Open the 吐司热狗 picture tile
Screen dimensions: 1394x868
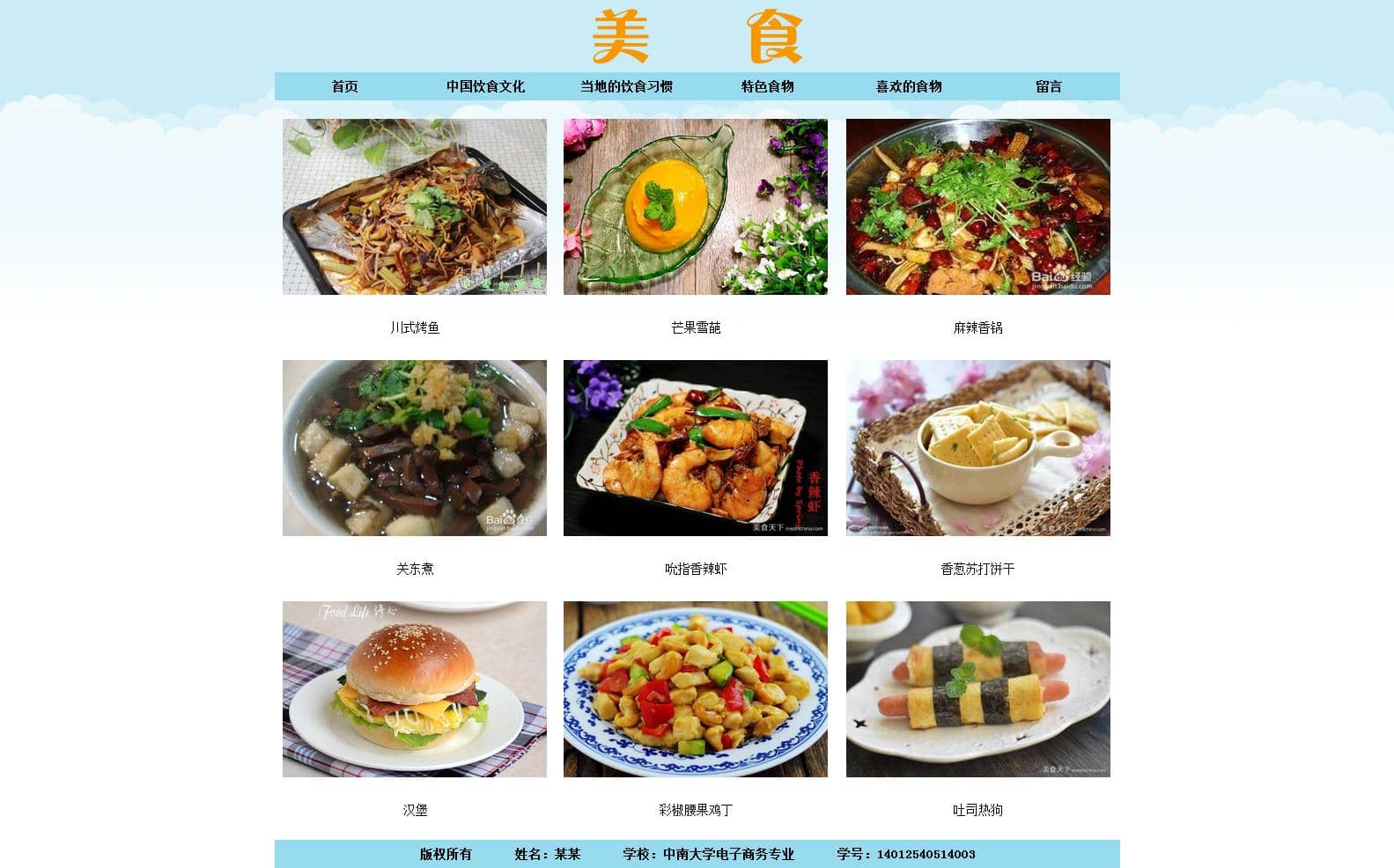[x=977, y=689]
